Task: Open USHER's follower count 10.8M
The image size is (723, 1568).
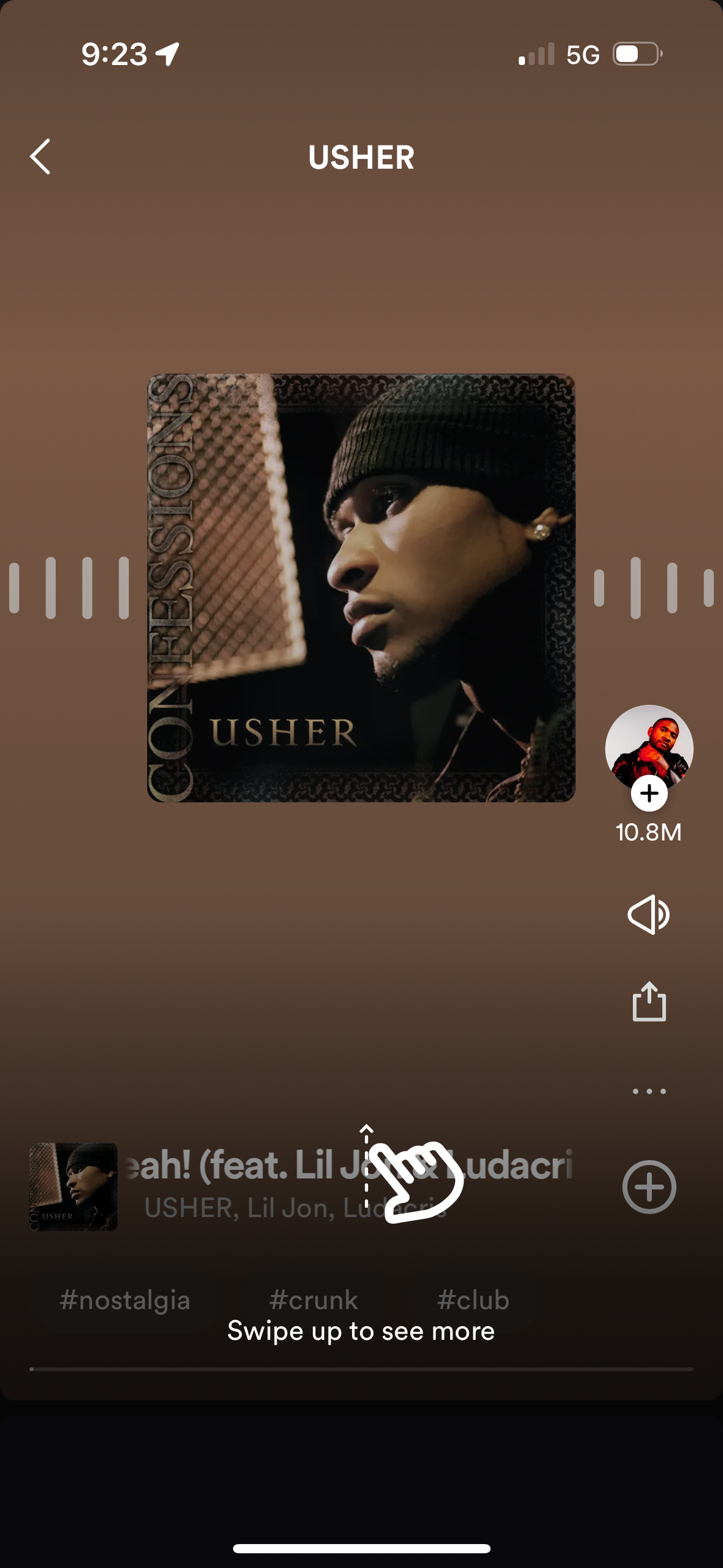Action: click(648, 833)
